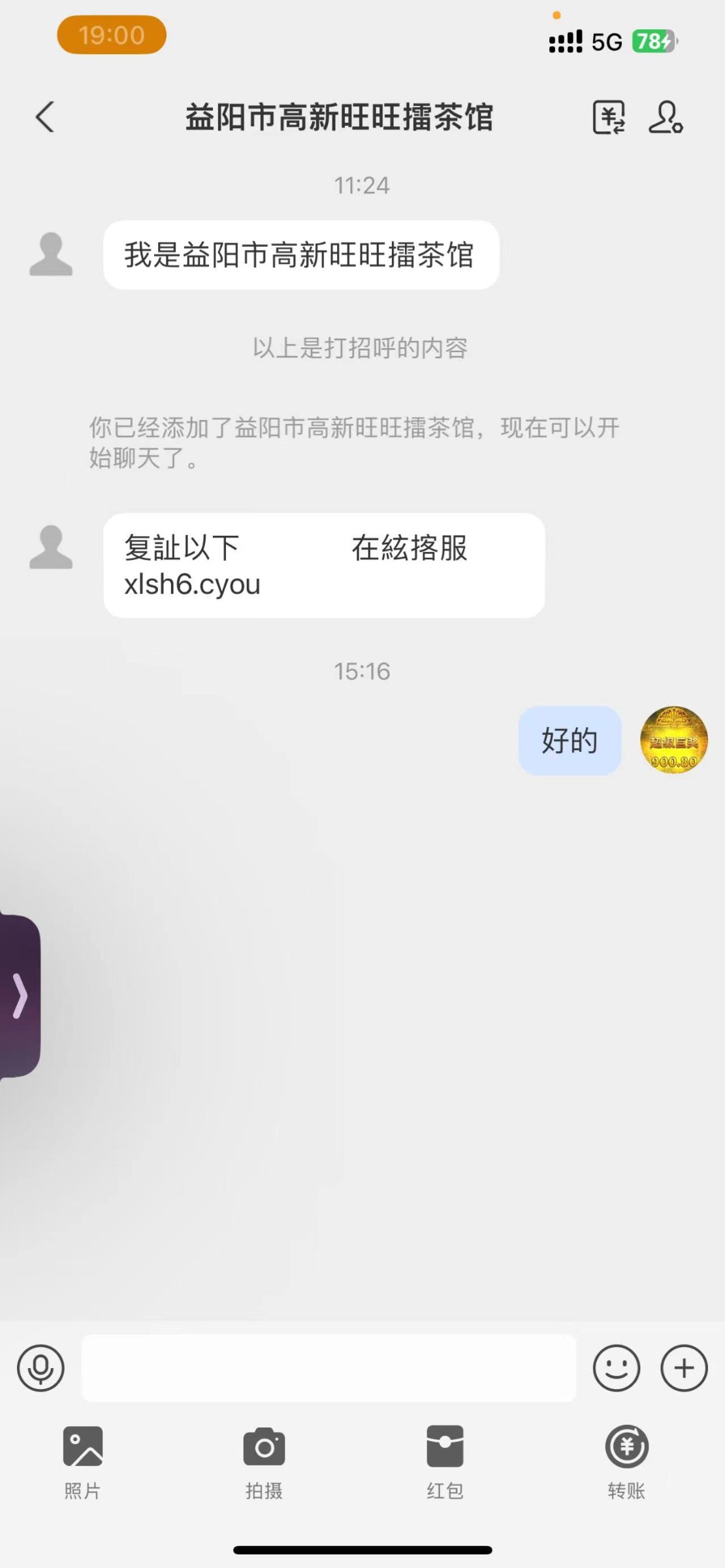
Task: Expand the purple side panel arrow
Action: pos(20,996)
